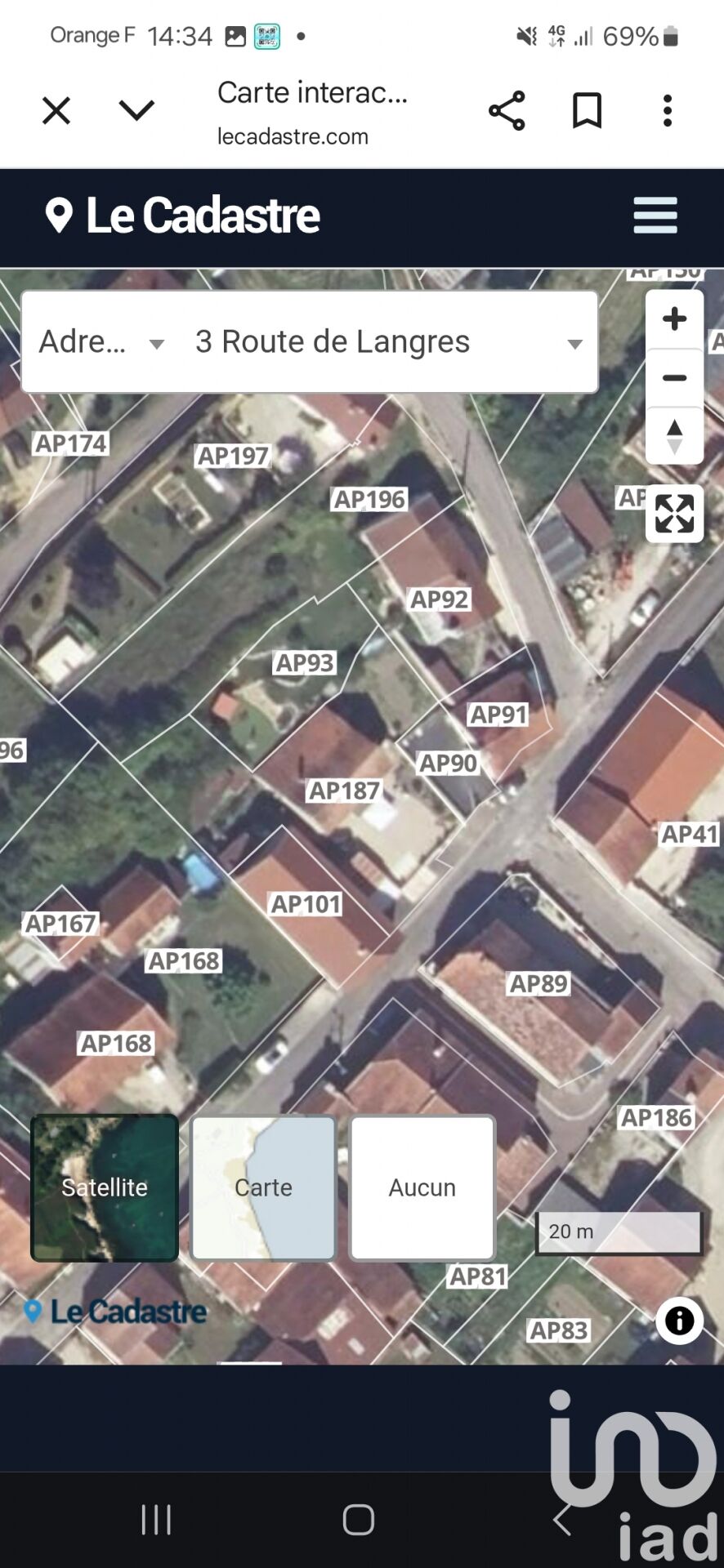
Task: Open the recent apps view
Action: click(156, 1520)
